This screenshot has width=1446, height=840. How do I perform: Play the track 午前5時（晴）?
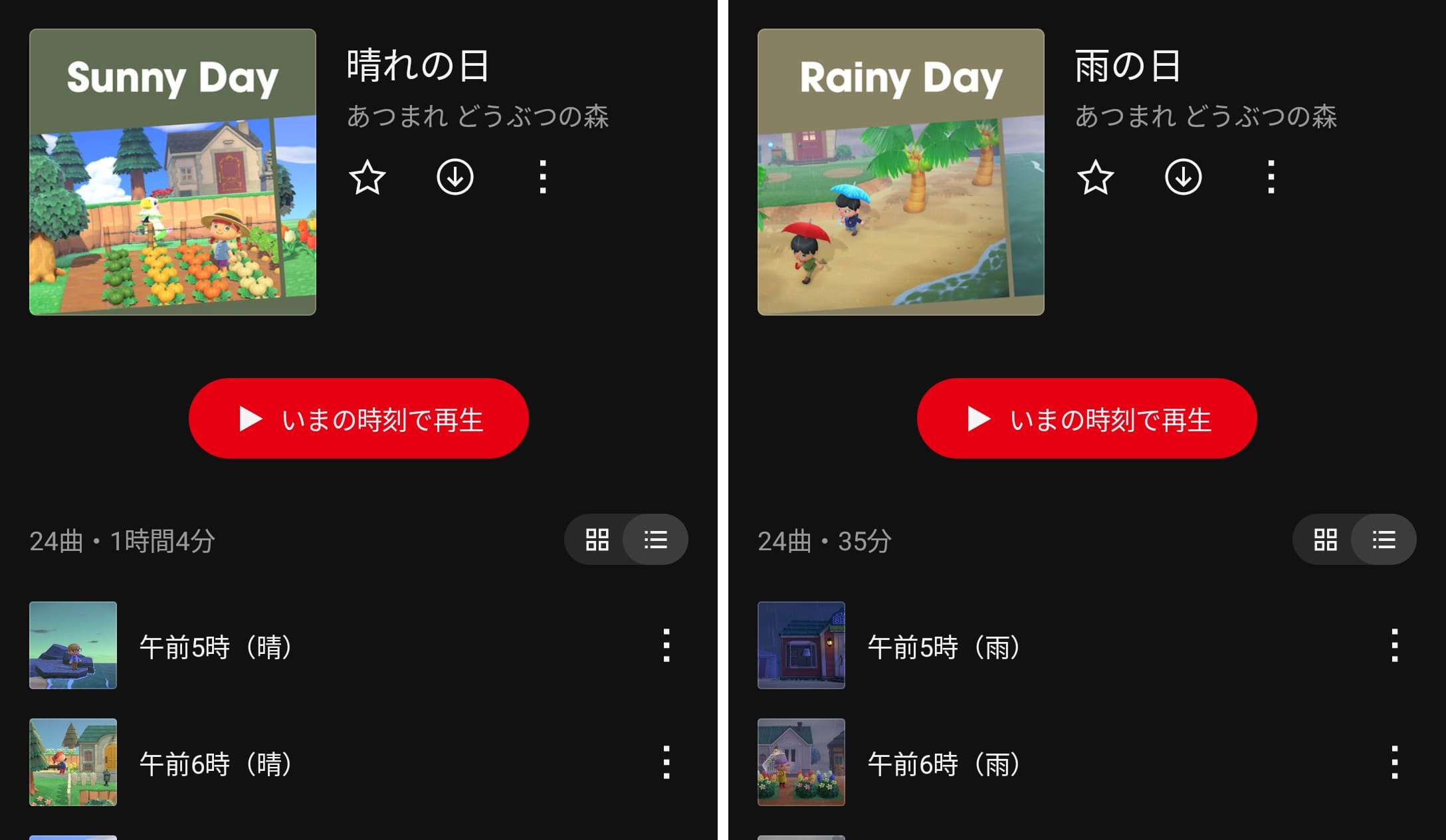pos(215,647)
